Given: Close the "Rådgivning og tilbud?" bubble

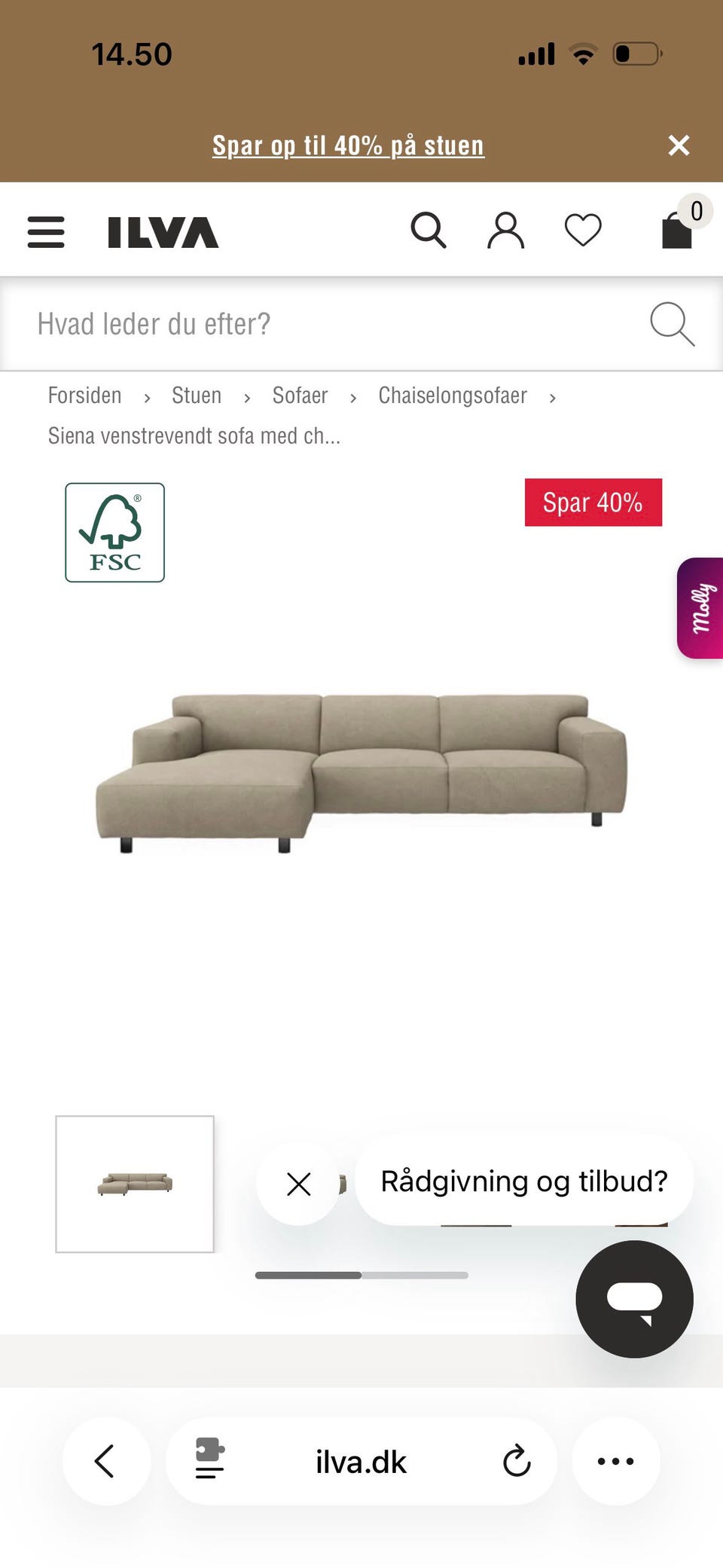Looking at the screenshot, I should (x=299, y=1184).
